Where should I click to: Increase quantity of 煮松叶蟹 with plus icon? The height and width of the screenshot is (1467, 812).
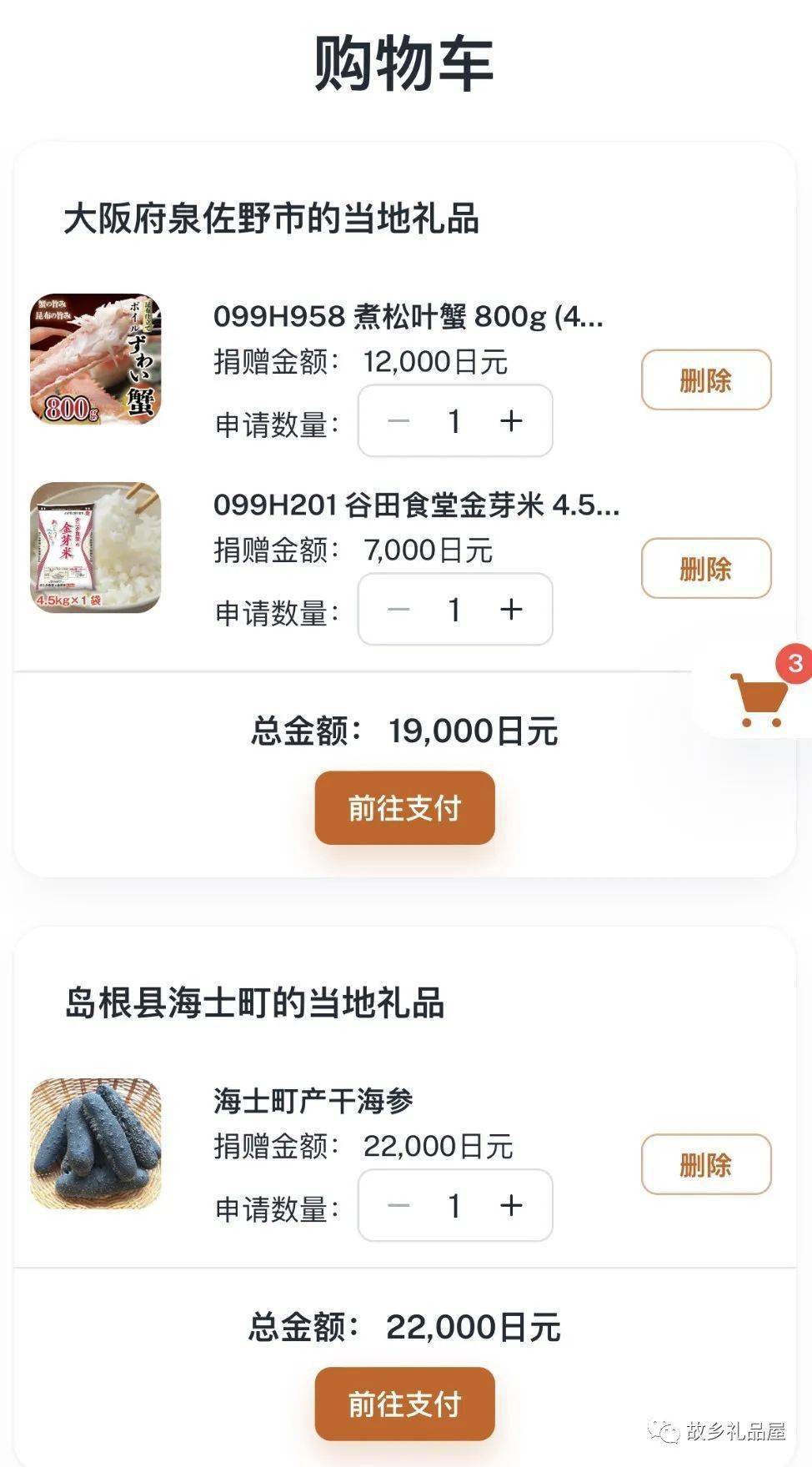(511, 421)
